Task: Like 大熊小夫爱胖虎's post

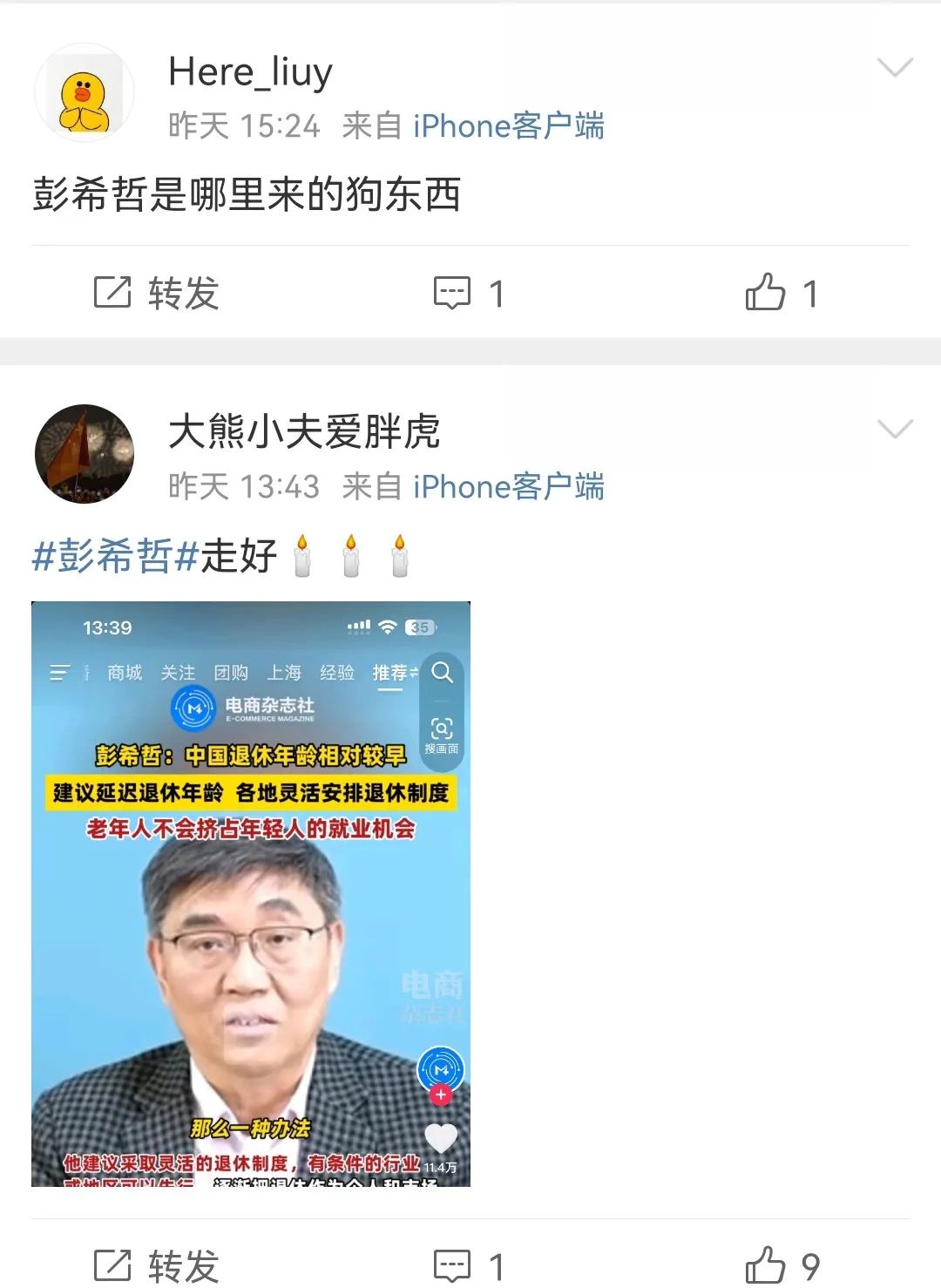Action: (781, 1265)
